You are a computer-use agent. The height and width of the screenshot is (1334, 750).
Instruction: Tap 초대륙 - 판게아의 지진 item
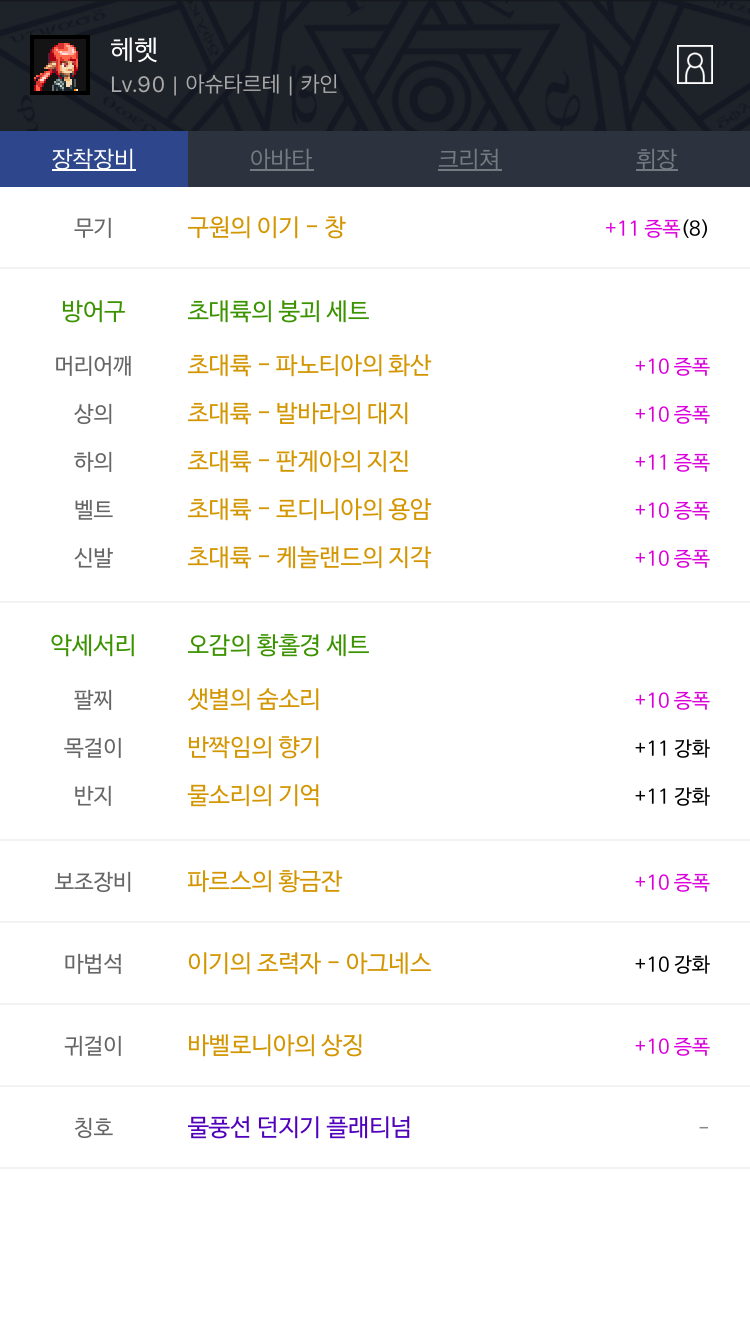(298, 461)
